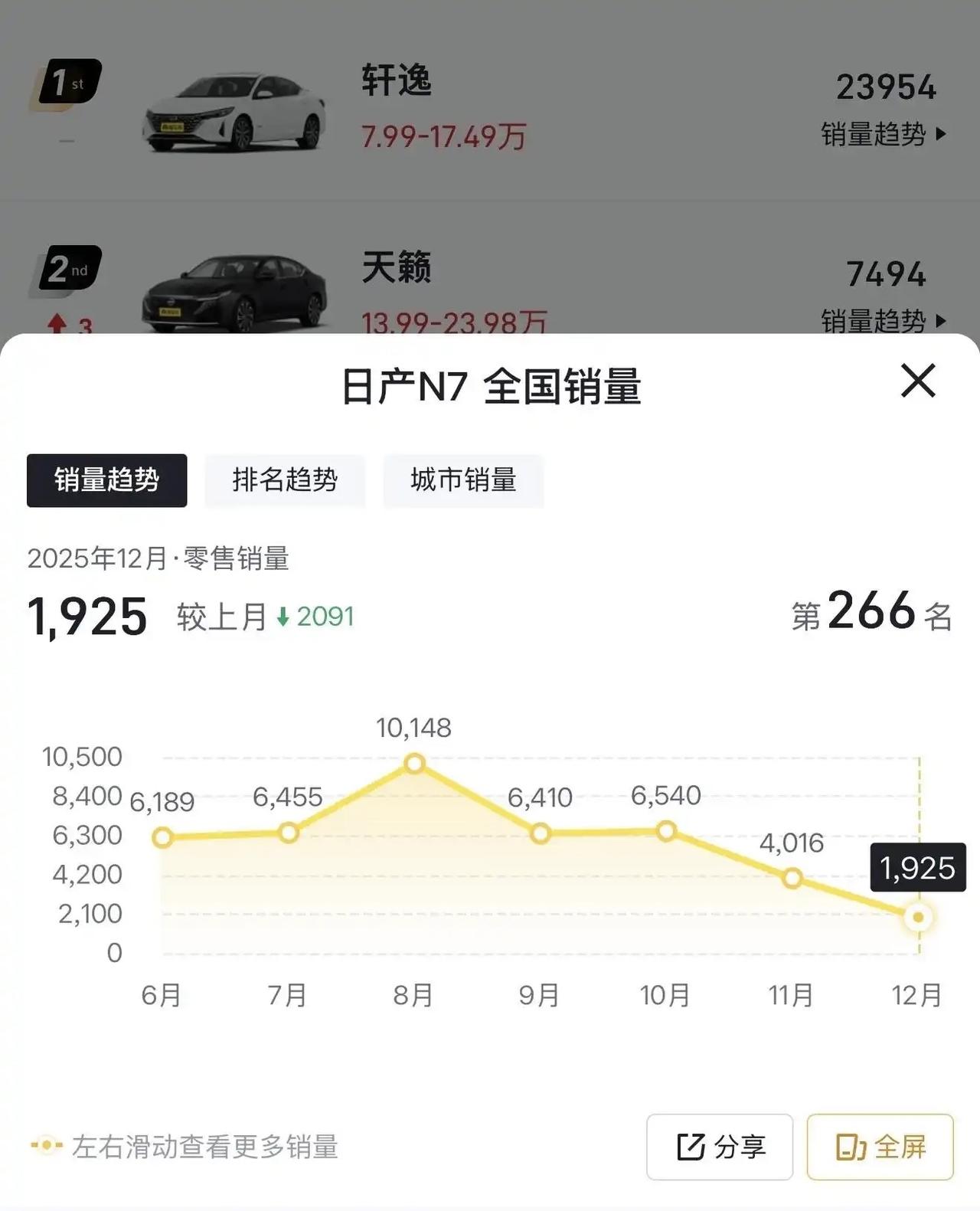Tap the share icon inside the 分享 button
This screenshot has height=1211, width=980.
click(691, 1147)
